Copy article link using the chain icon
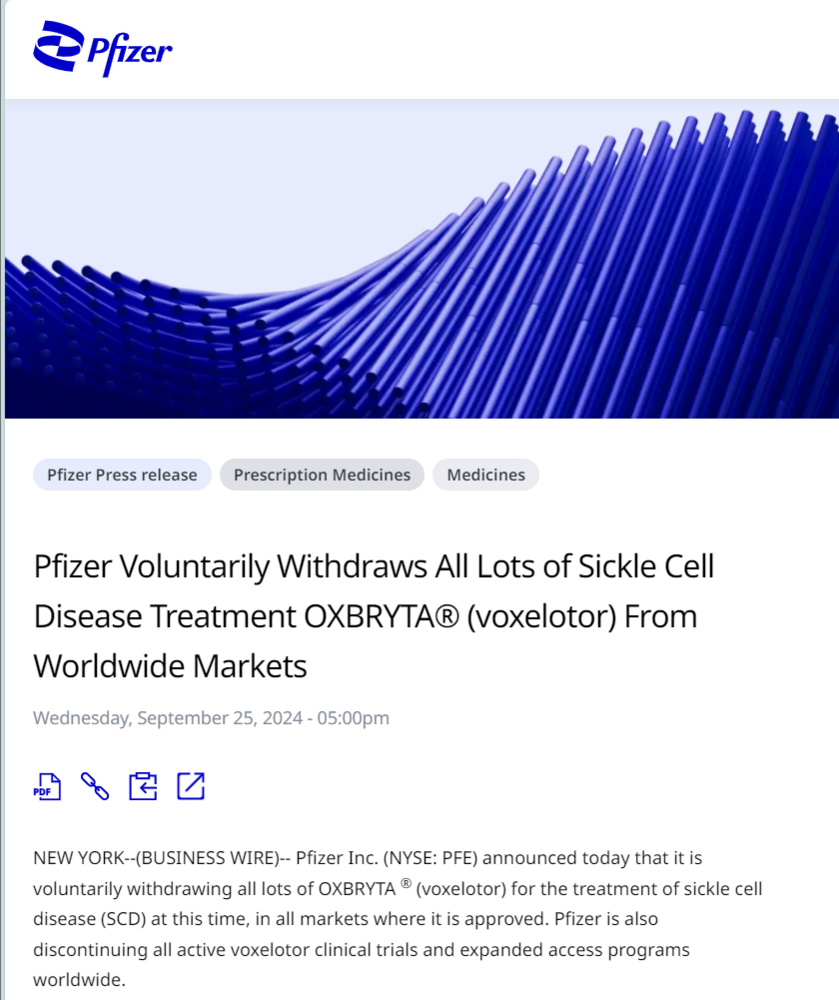Image resolution: width=839 pixels, height=1000 pixels. click(95, 787)
